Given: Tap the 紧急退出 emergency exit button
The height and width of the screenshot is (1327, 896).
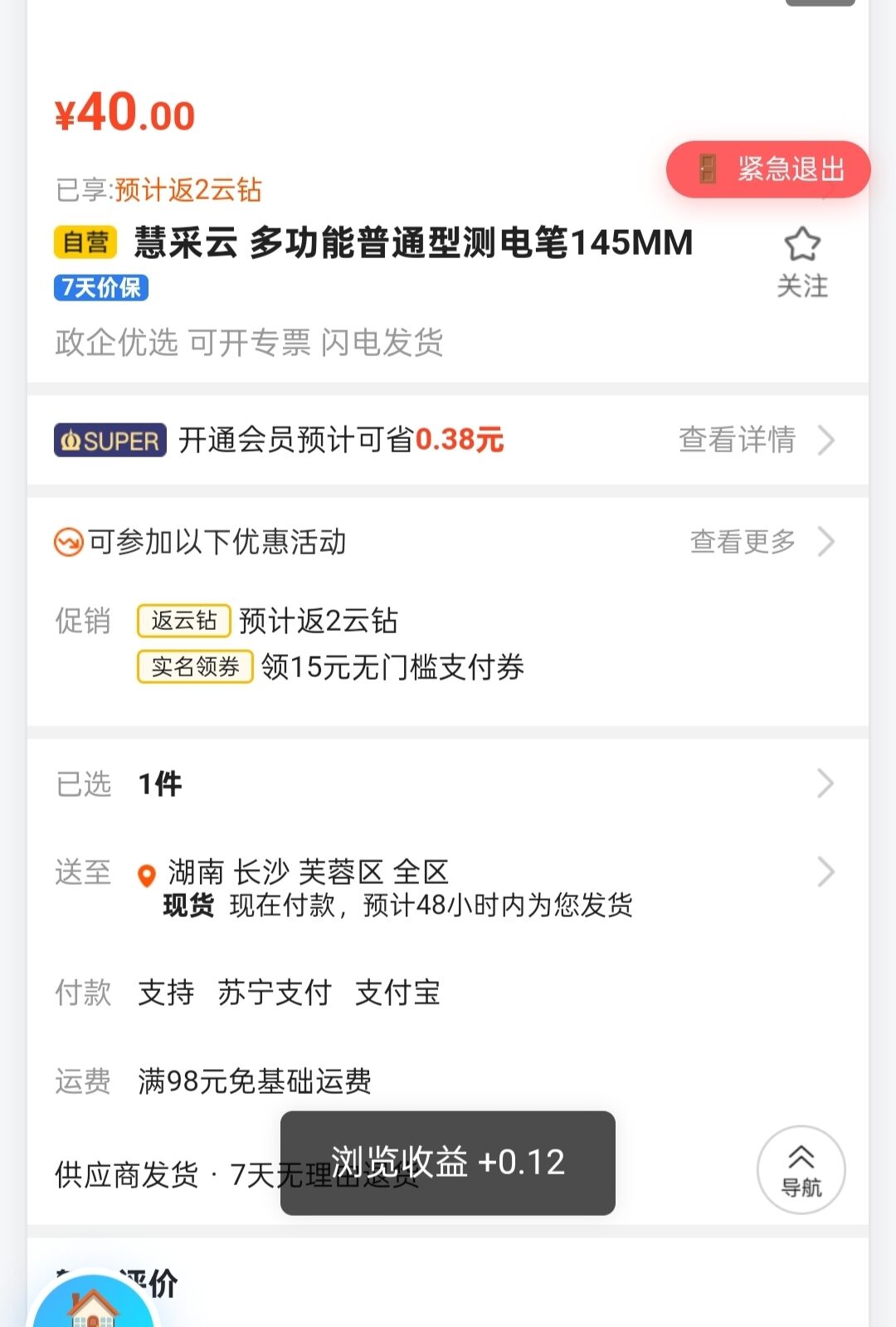Looking at the screenshot, I should [768, 169].
